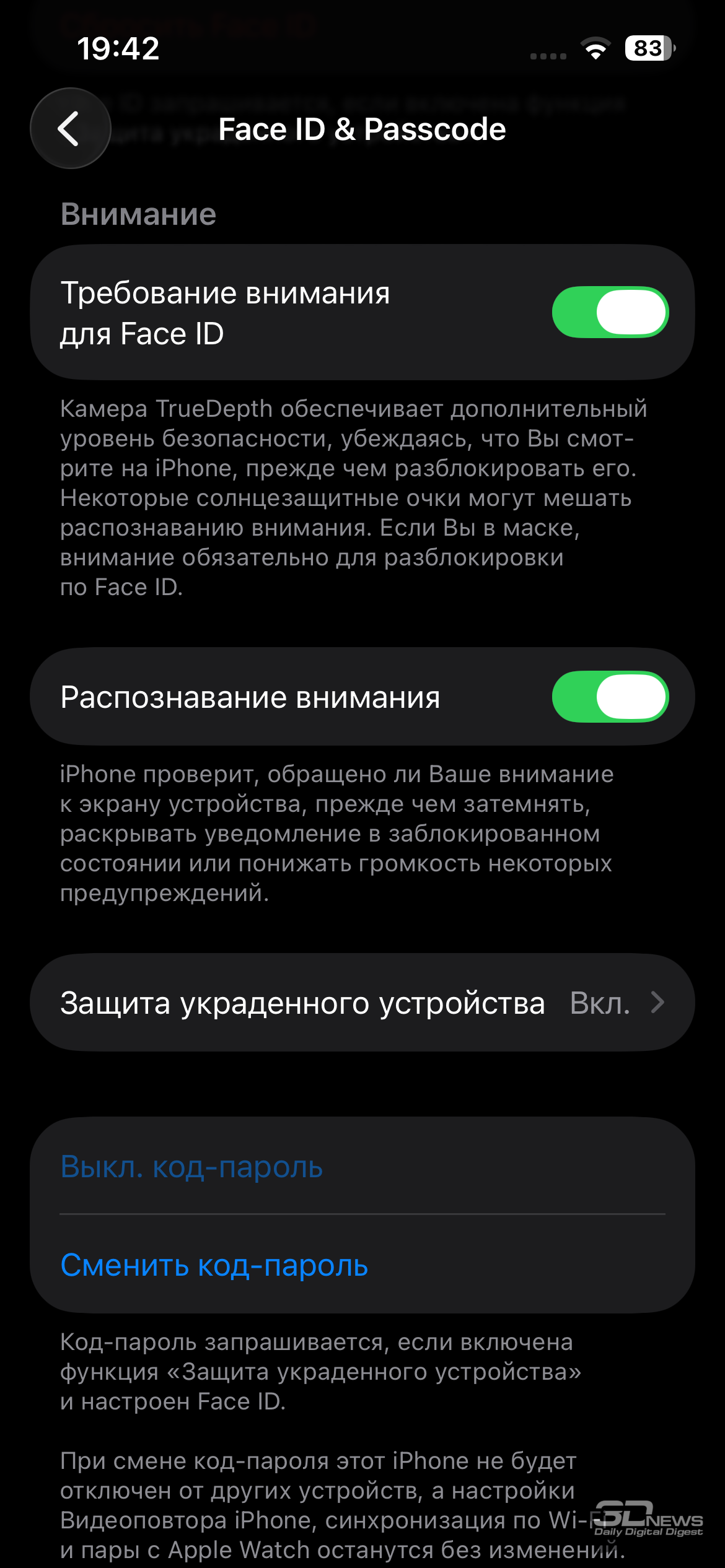Open Защита украденного устройства settings
The image size is (725, 1568).
coord(362,1003)
